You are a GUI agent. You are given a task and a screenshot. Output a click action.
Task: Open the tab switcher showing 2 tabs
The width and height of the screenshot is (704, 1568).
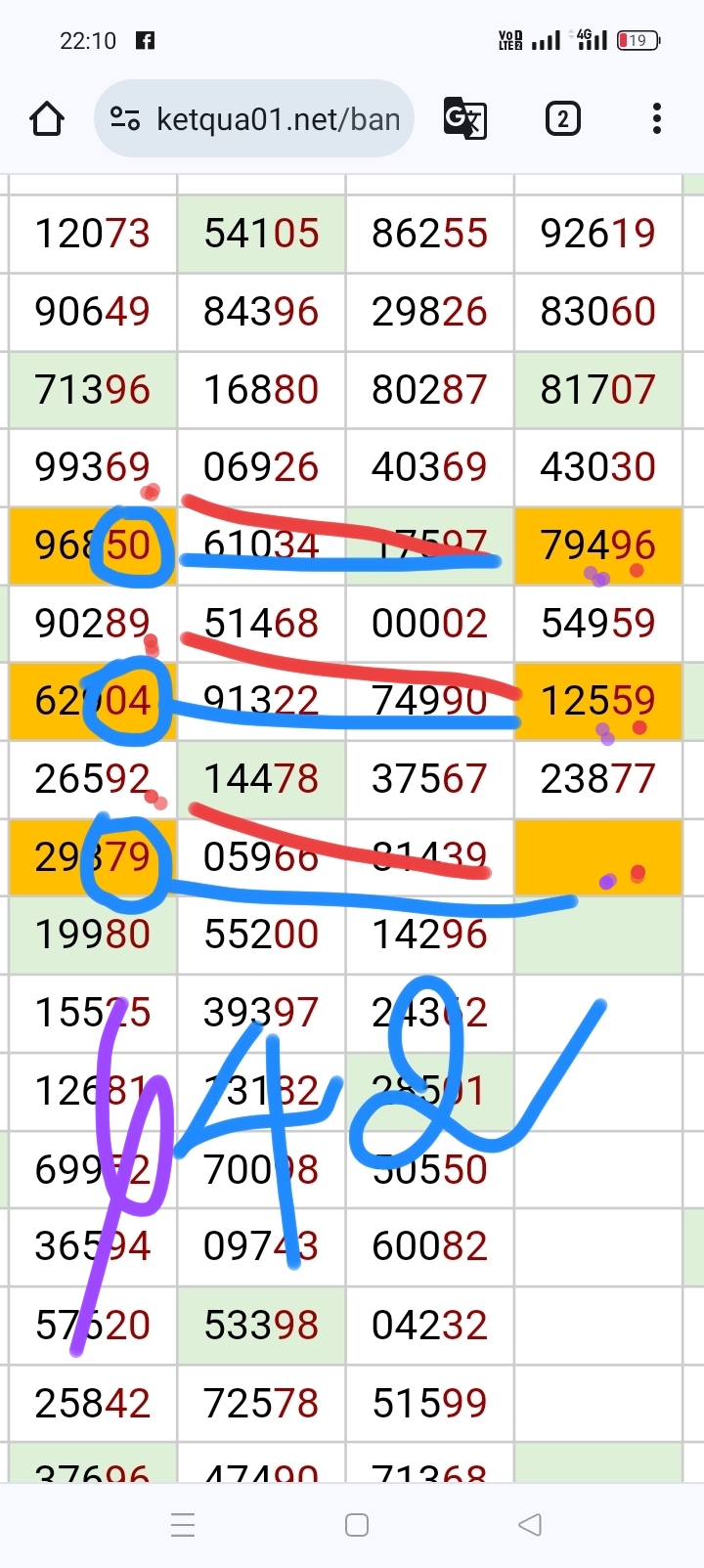coord(562,119)
